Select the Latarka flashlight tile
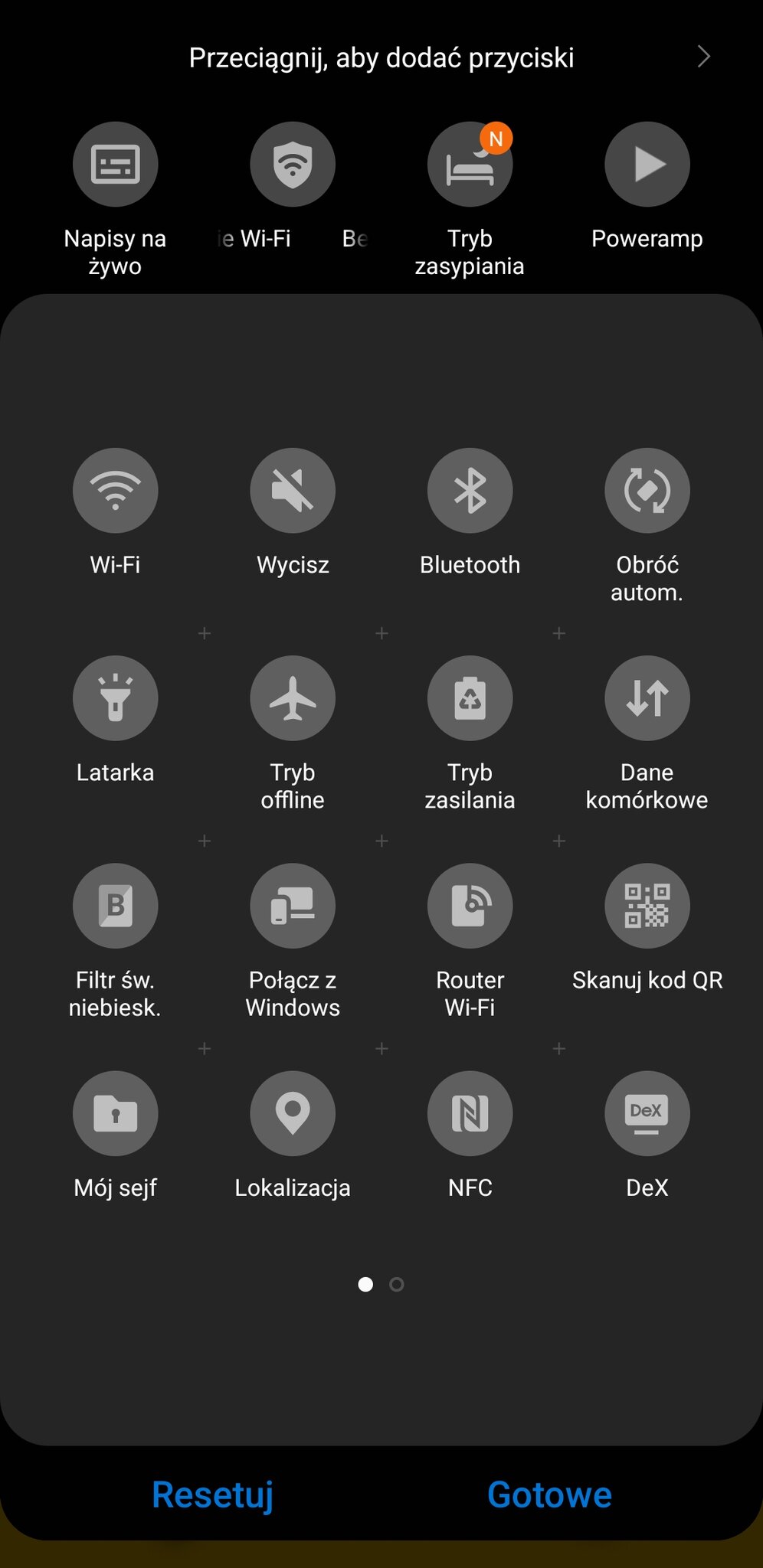The height and width of the screenshot is (1568, 763). [x=116, y=698]
